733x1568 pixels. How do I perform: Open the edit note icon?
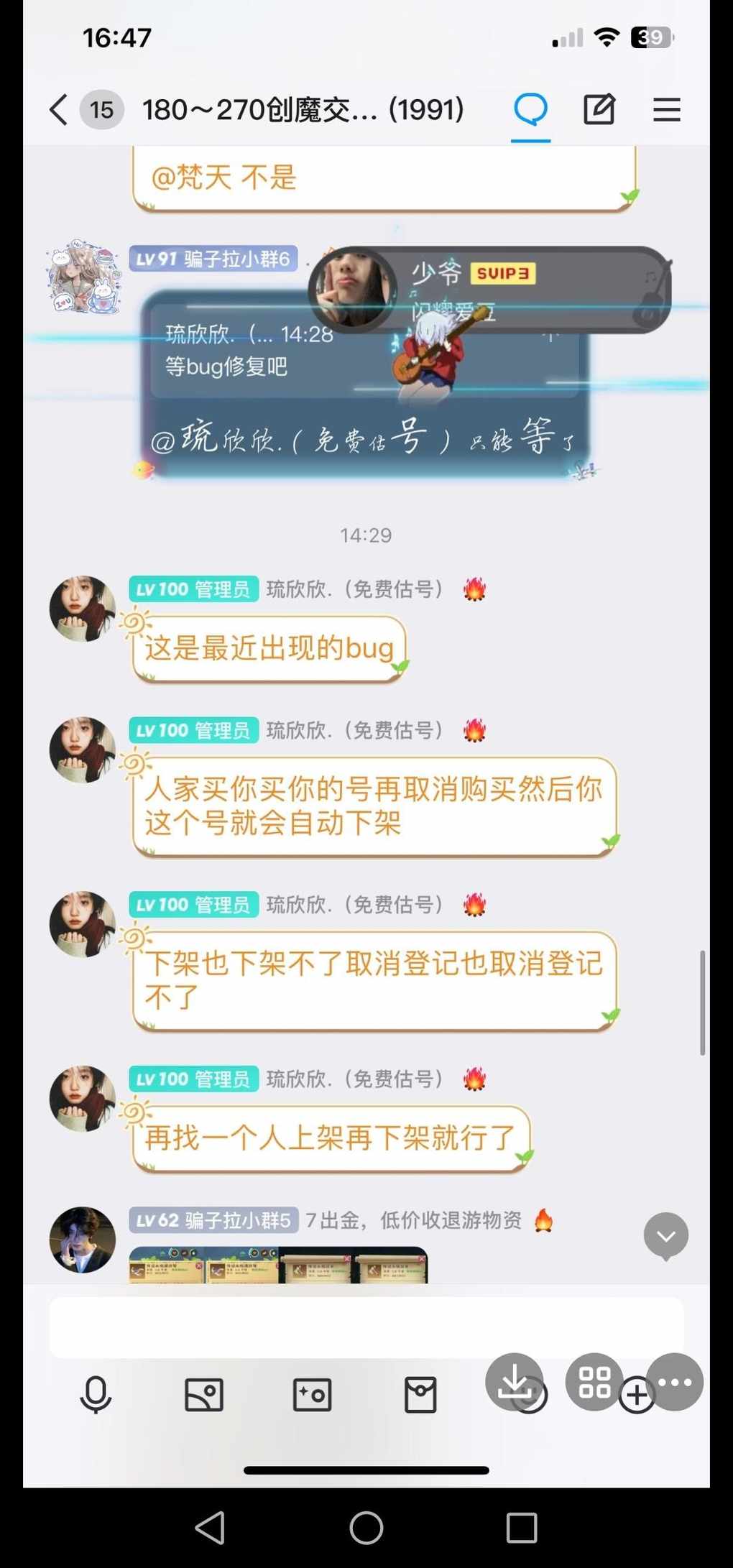[x=599, y=110]
